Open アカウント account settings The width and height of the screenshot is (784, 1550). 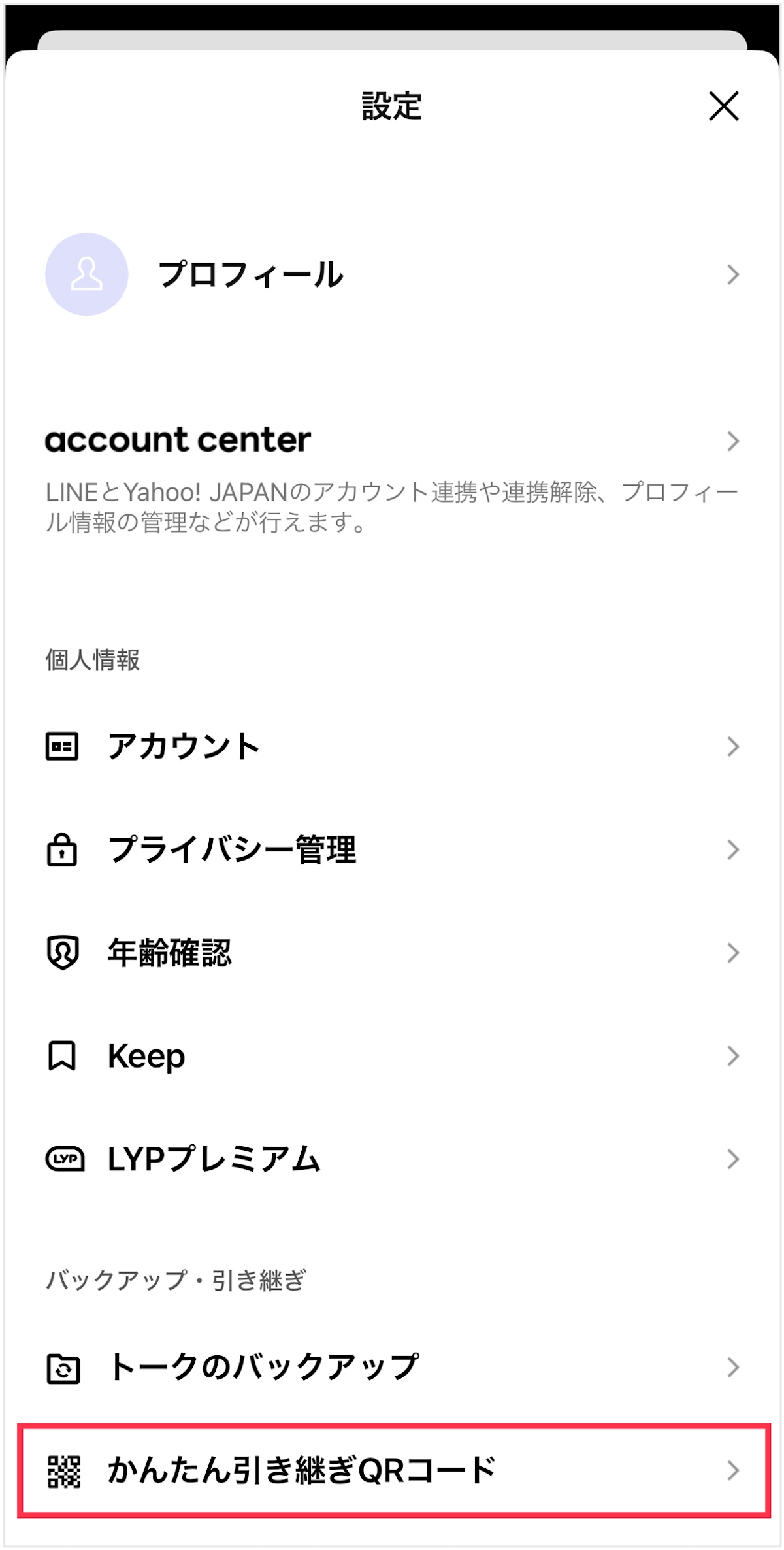392,746
